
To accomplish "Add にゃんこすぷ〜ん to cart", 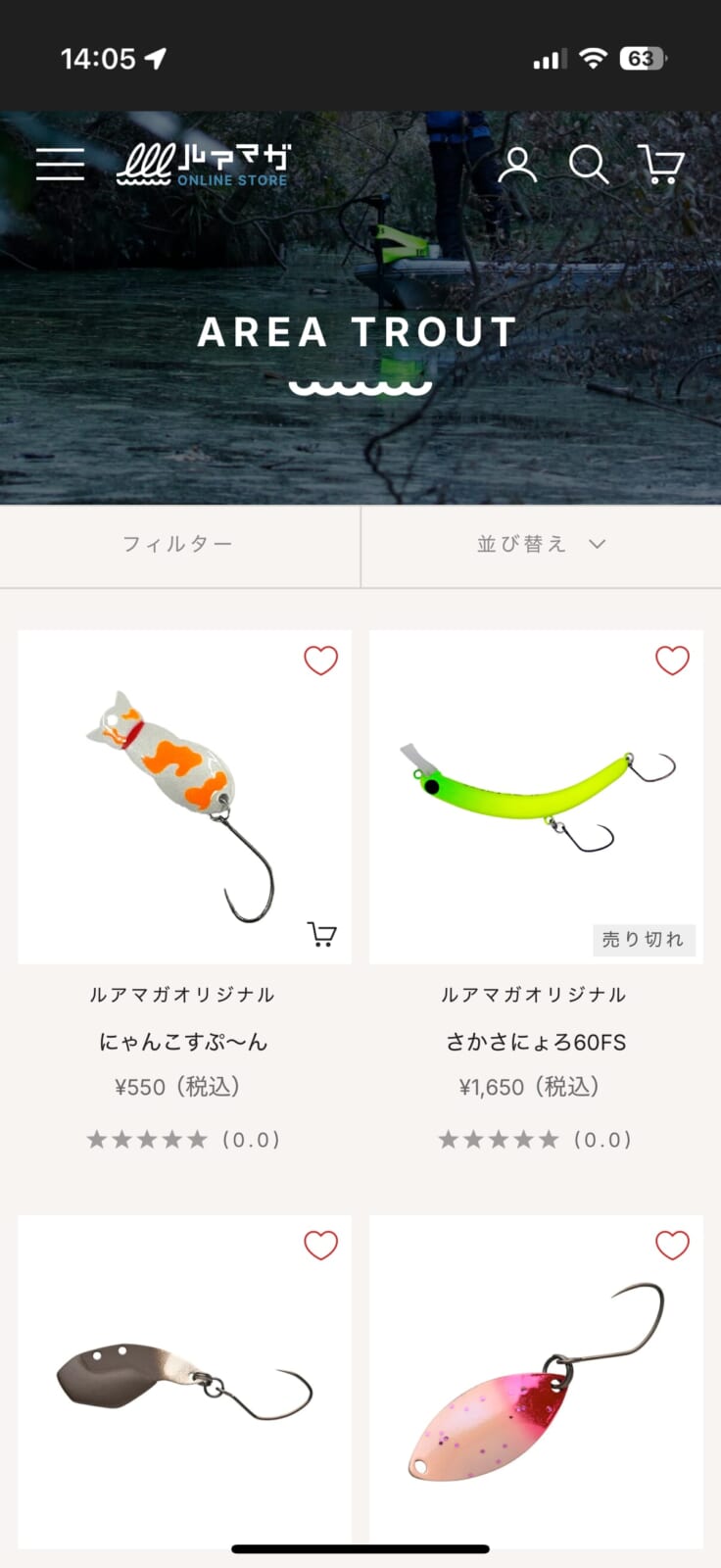I will click(x=321, y=934).
